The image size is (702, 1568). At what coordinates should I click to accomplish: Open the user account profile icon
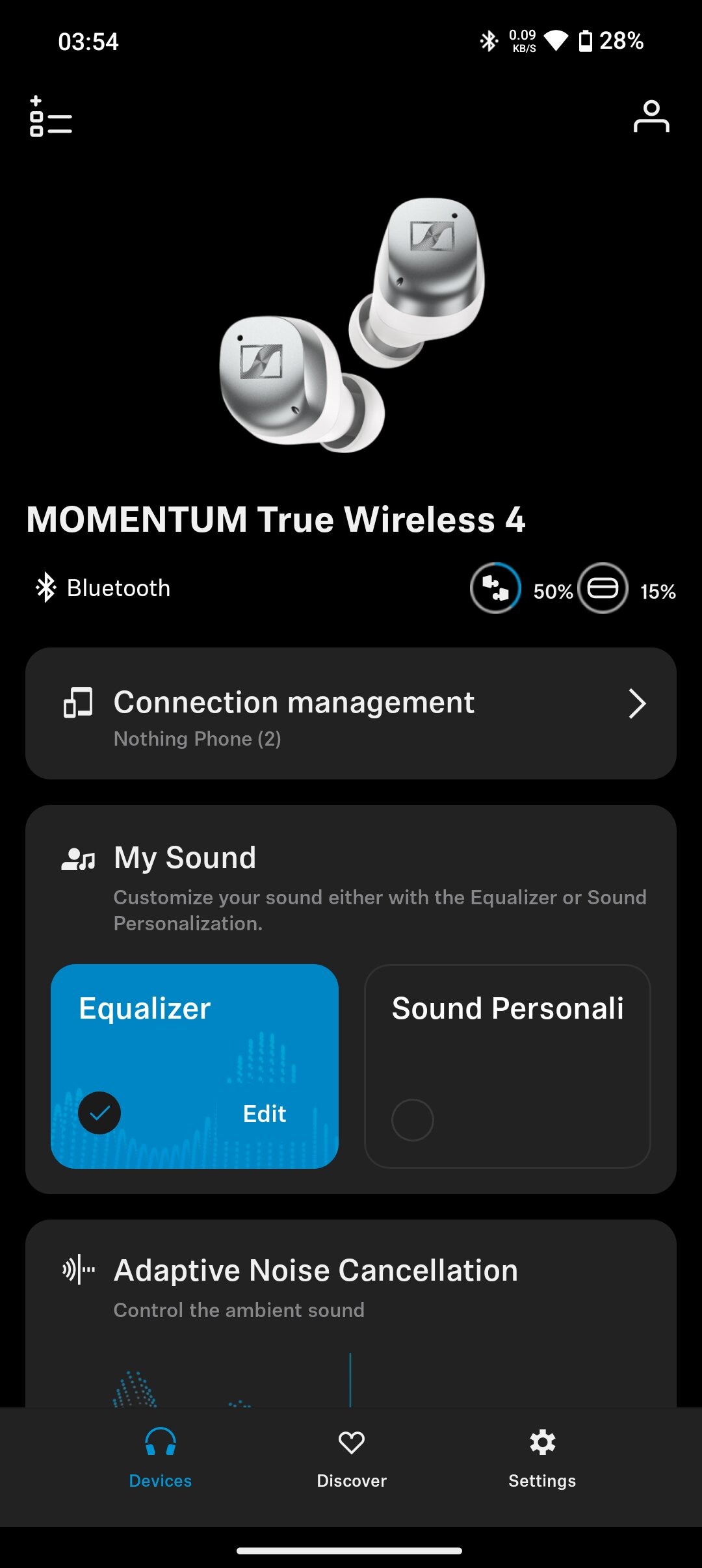(x=651, y=116)
